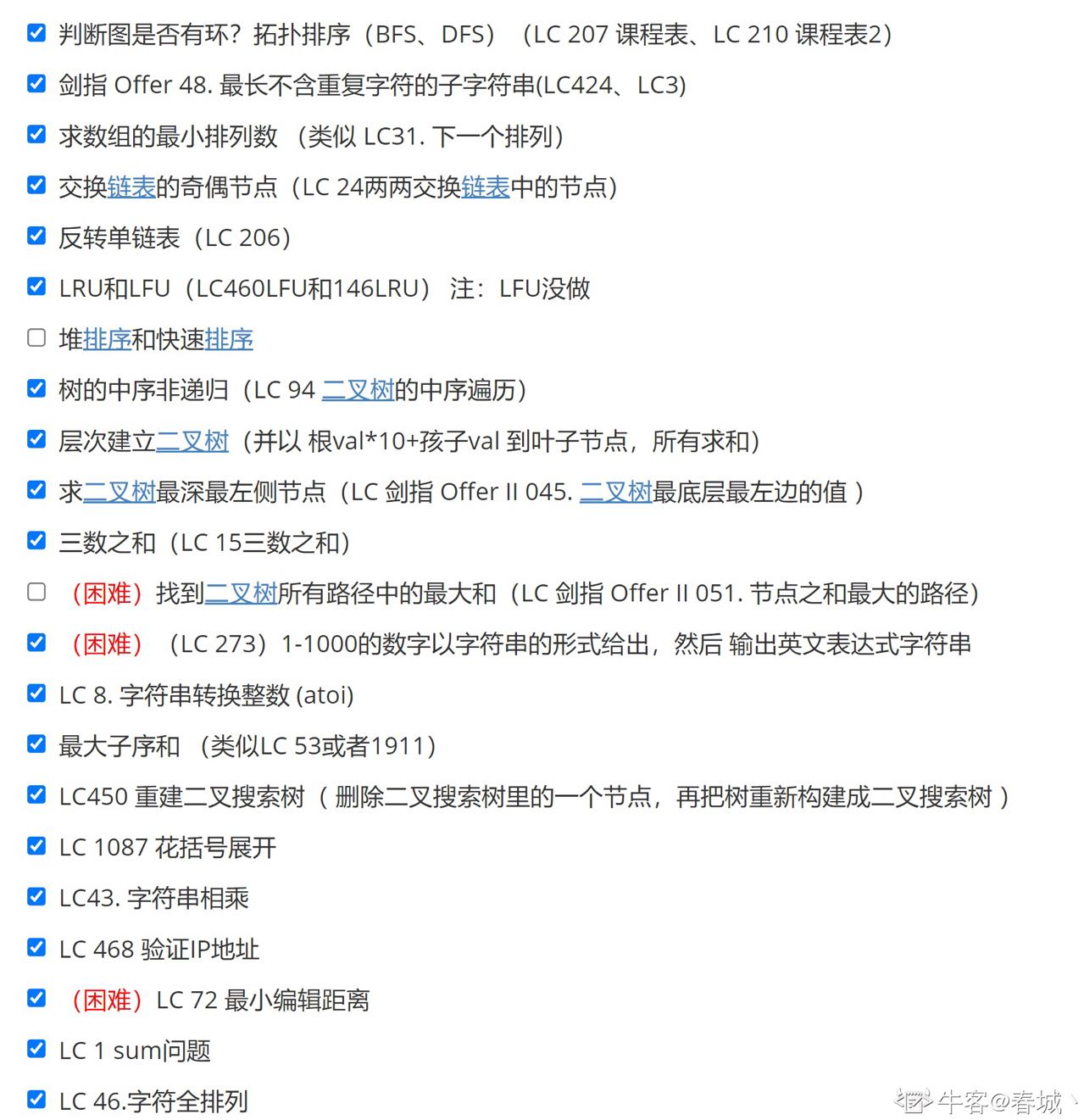The height and width of the screenshot is (1120, 1084).
Task: Toggle the LC 46 字符全排列 checkbox
Action: [36, 1100]
